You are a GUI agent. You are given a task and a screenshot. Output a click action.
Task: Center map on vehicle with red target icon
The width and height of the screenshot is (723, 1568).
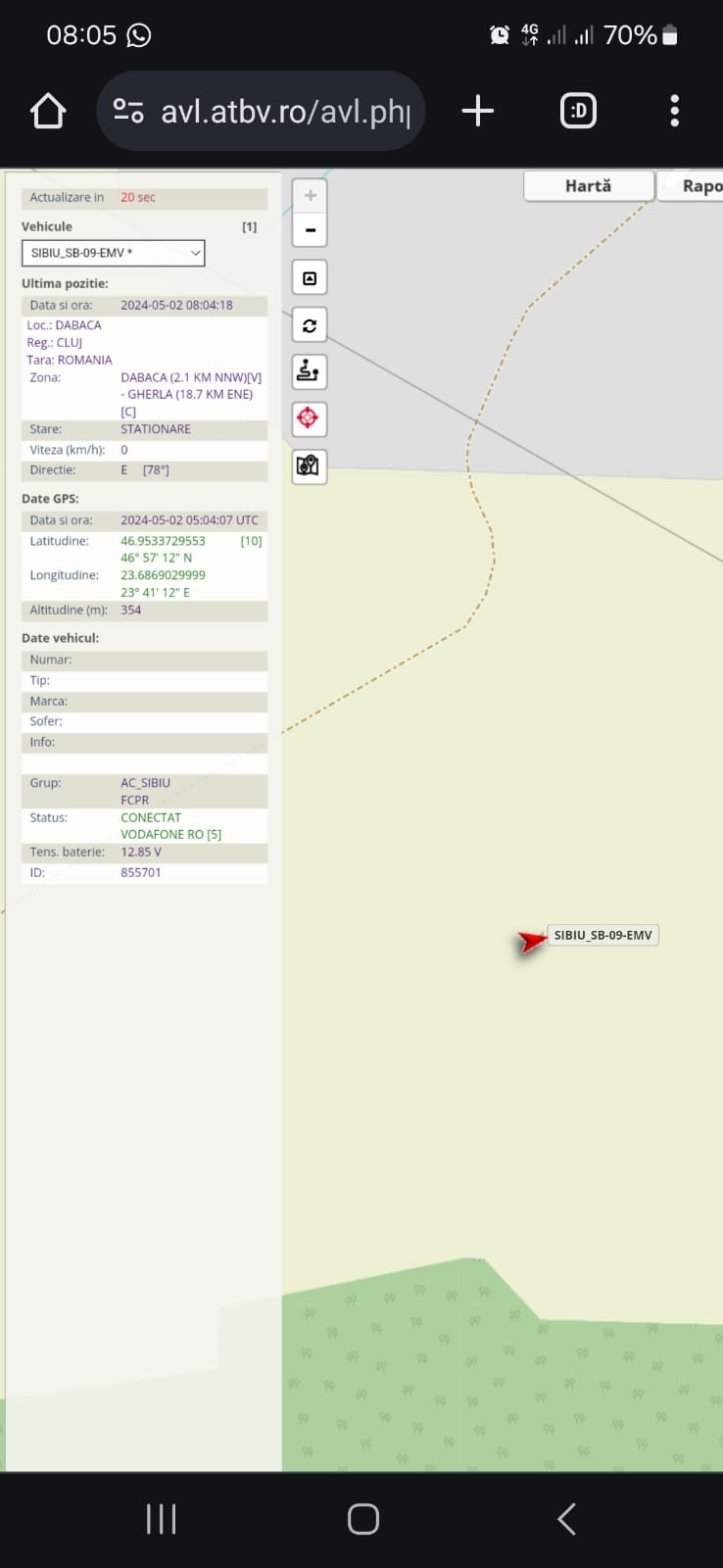tap(310, 418)
